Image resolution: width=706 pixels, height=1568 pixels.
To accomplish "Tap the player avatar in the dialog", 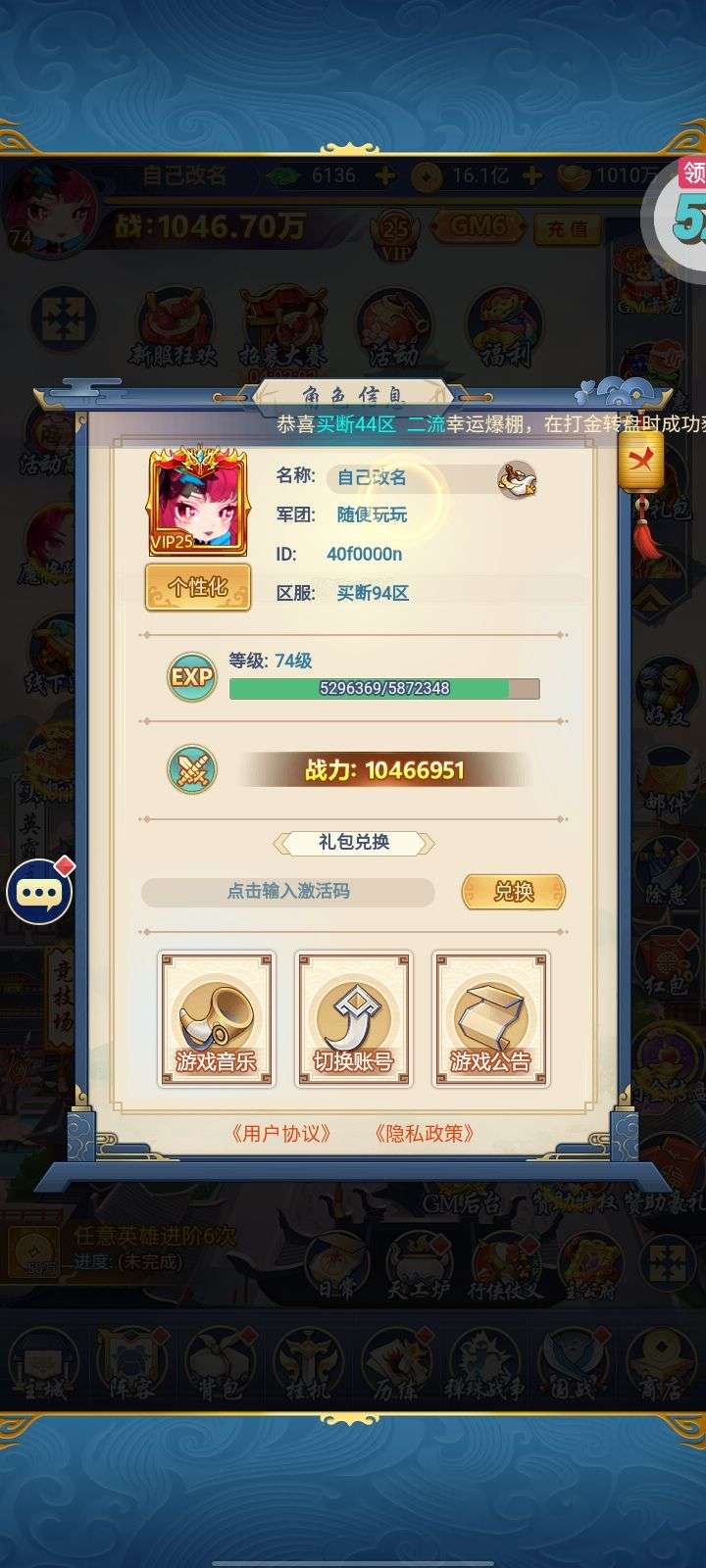I will [x=198, y=502].
